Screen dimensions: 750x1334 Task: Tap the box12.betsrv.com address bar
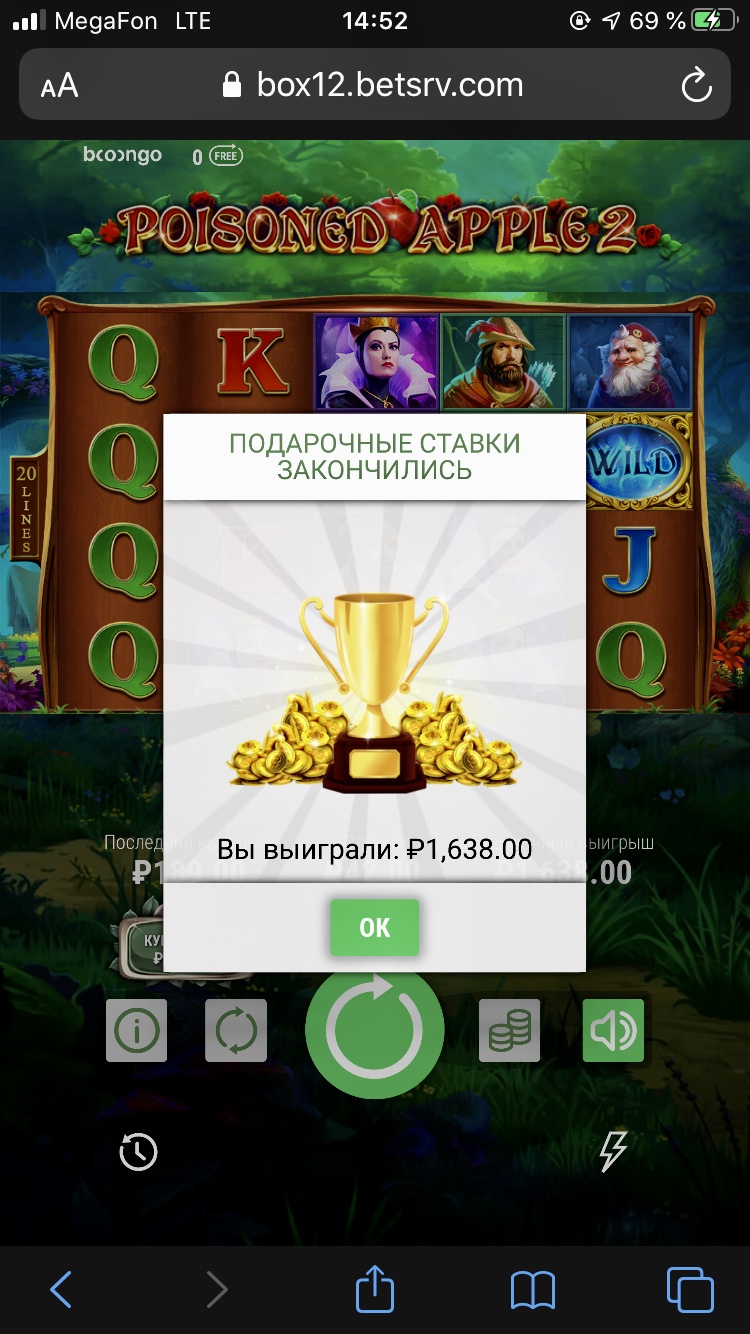click(375, 85)
